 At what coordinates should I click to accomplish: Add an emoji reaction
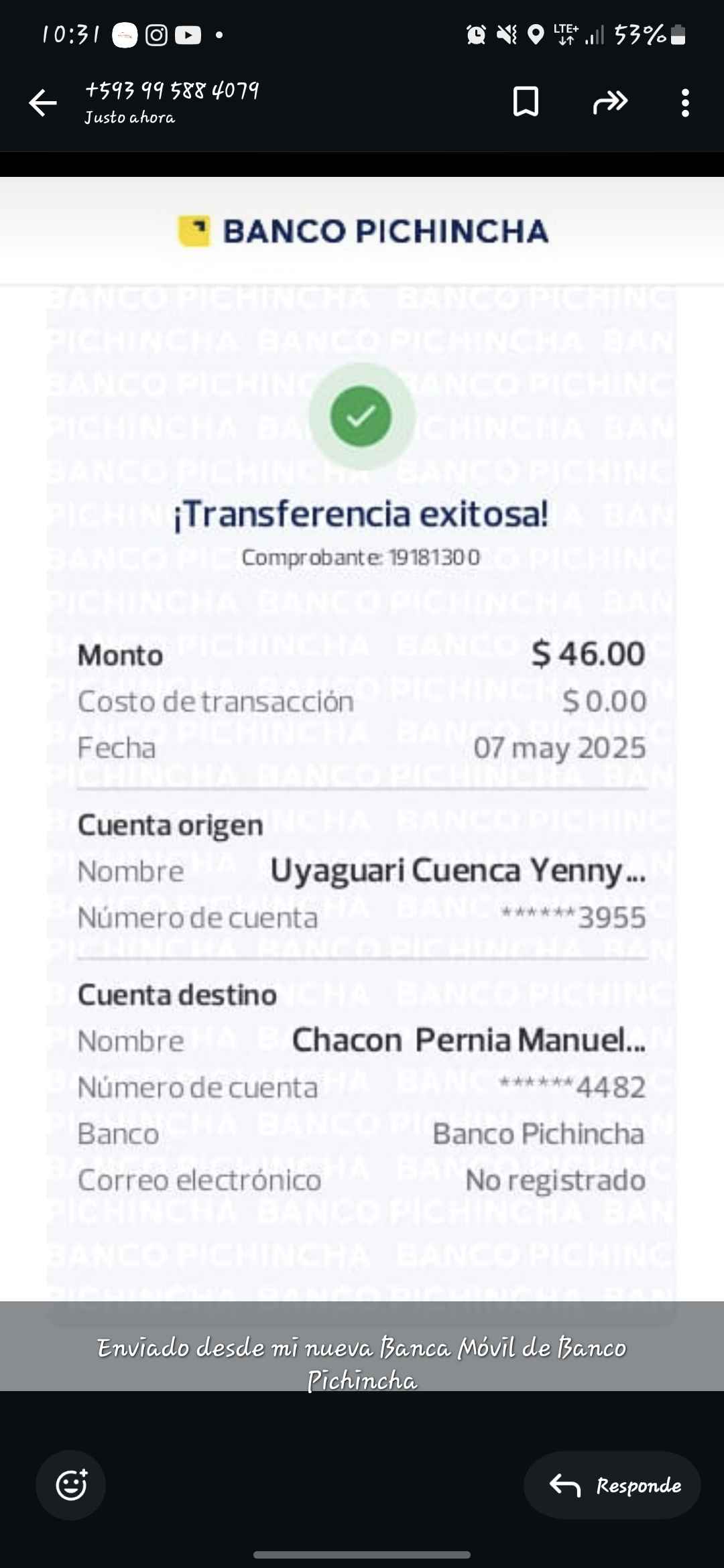click(x=71, y=1485)
